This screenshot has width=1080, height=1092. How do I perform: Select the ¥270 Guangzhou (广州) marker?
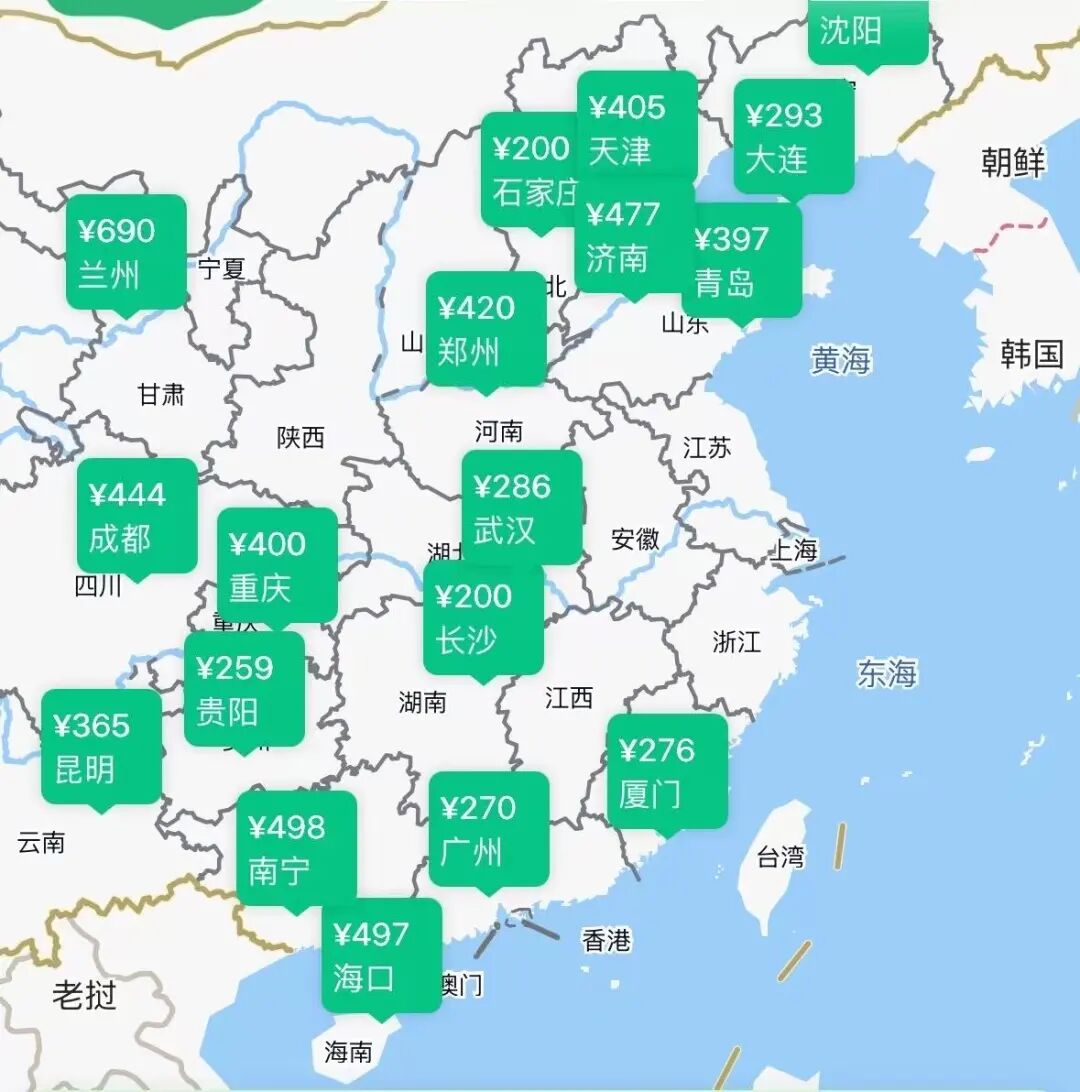click(x=489, y=829)
